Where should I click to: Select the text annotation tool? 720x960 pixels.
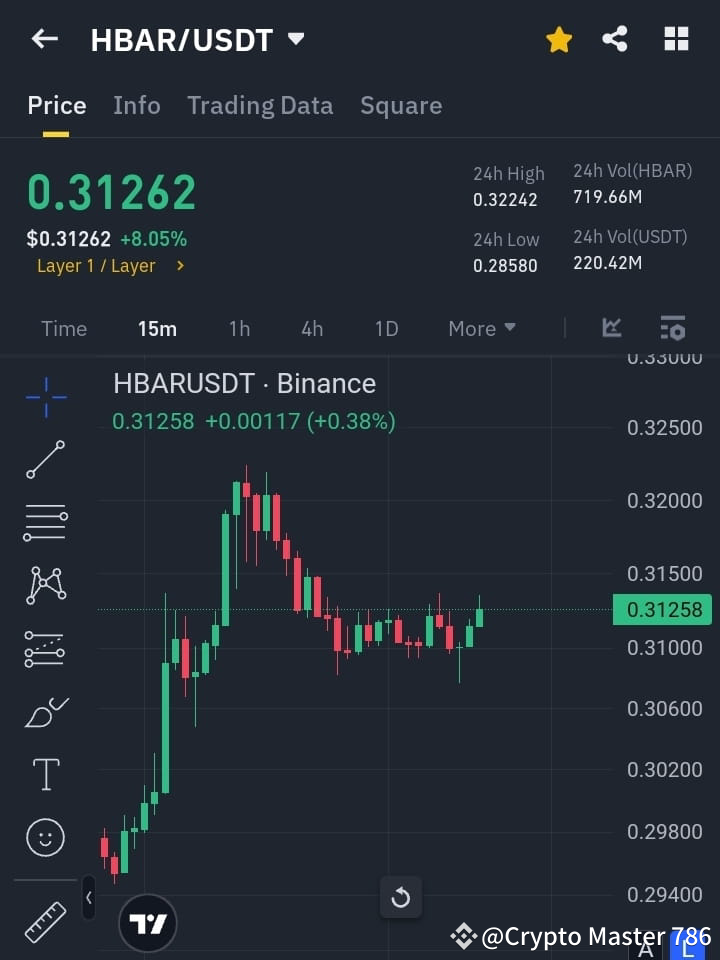point(45,774)
